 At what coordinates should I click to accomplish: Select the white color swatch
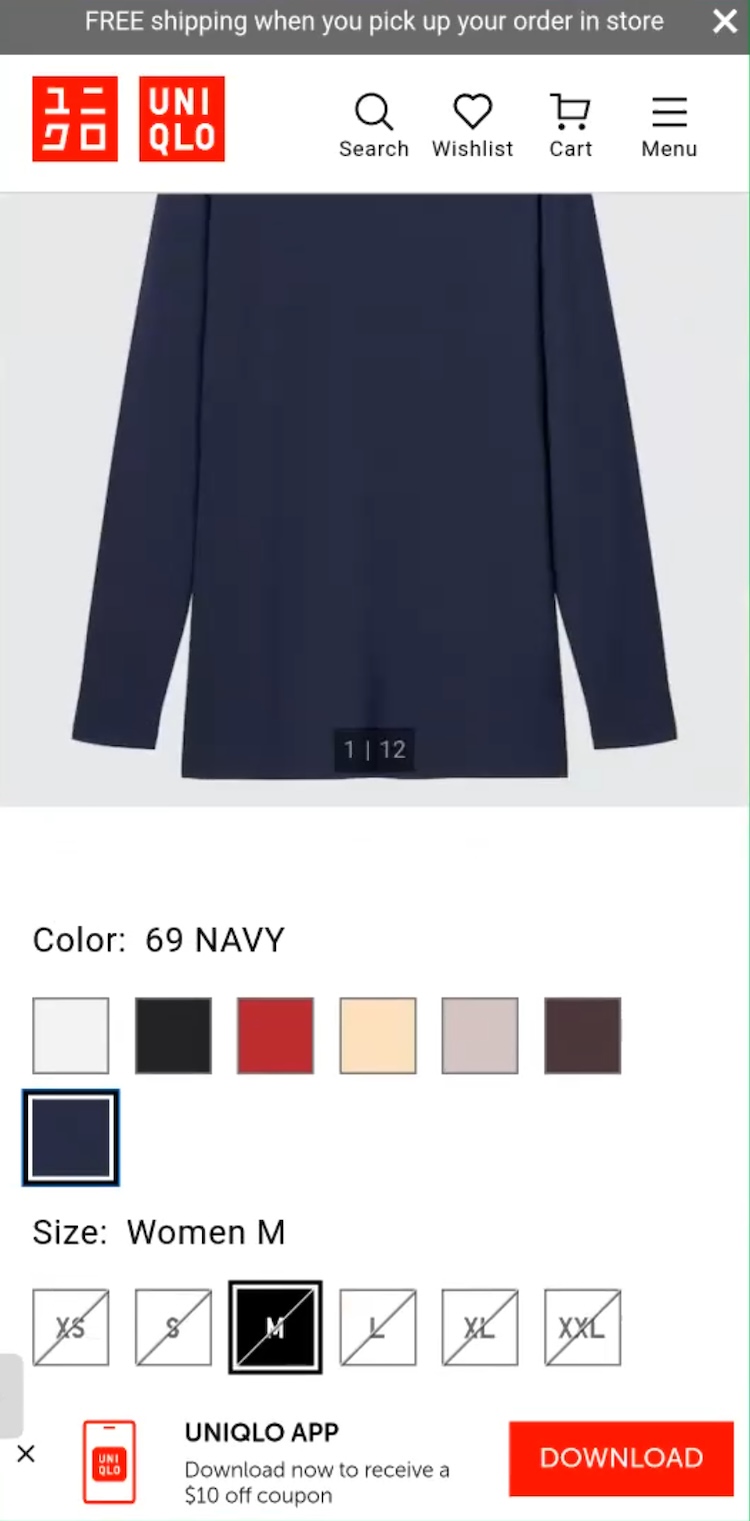coord(71,1035)
